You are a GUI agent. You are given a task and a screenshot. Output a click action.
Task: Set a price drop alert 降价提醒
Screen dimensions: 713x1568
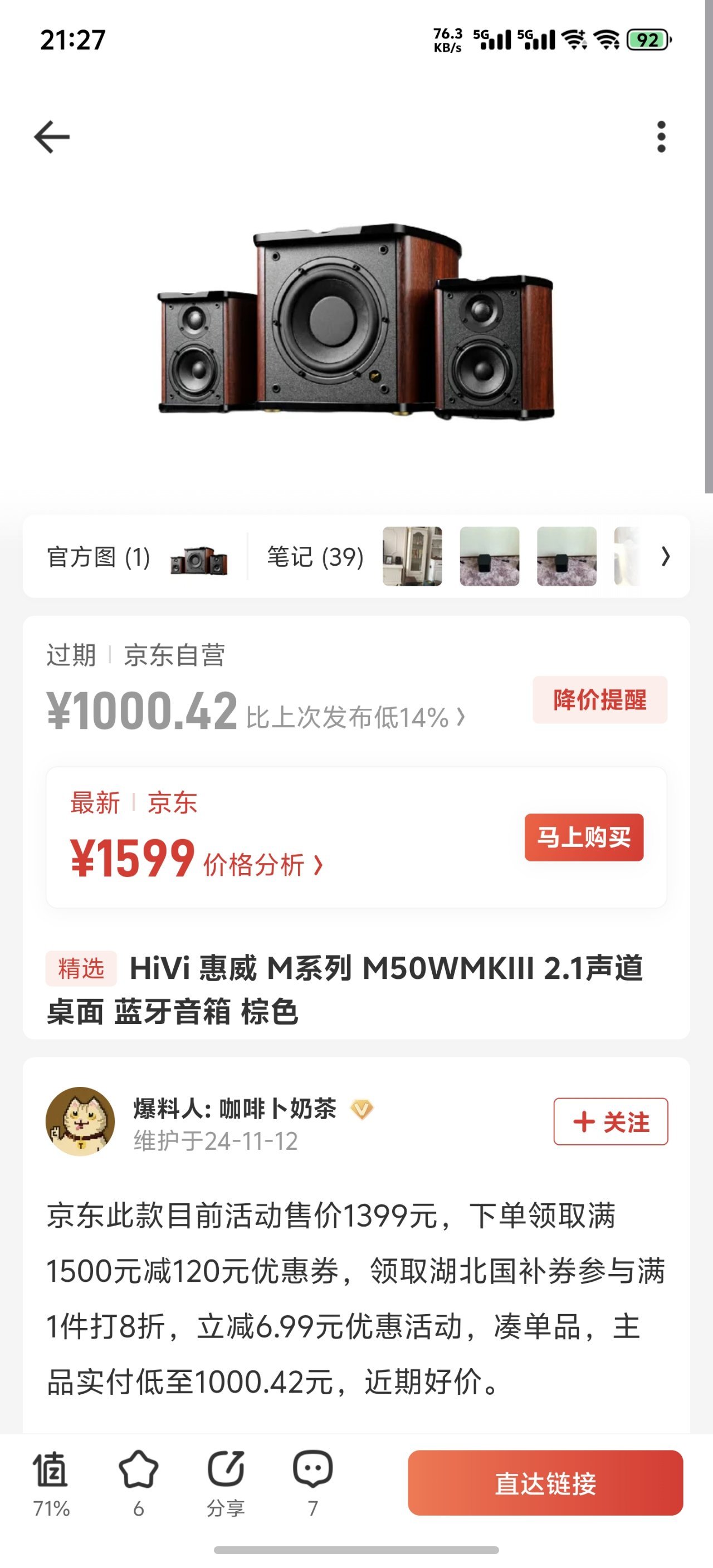pyautogui.click(x=600, y=699)
